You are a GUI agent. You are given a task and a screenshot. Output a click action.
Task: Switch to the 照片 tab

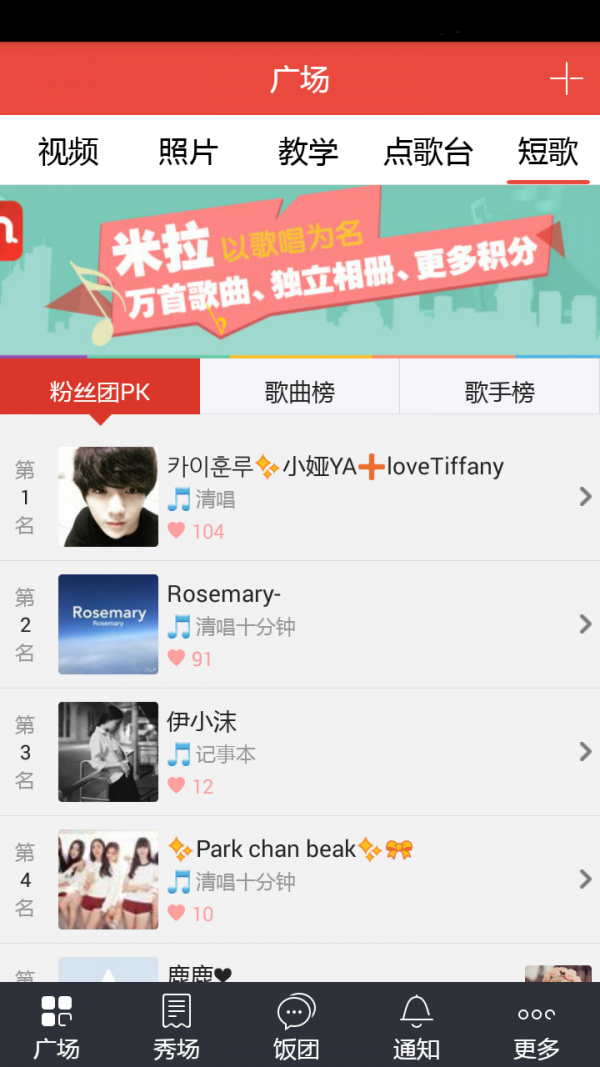tap(188, 152)
